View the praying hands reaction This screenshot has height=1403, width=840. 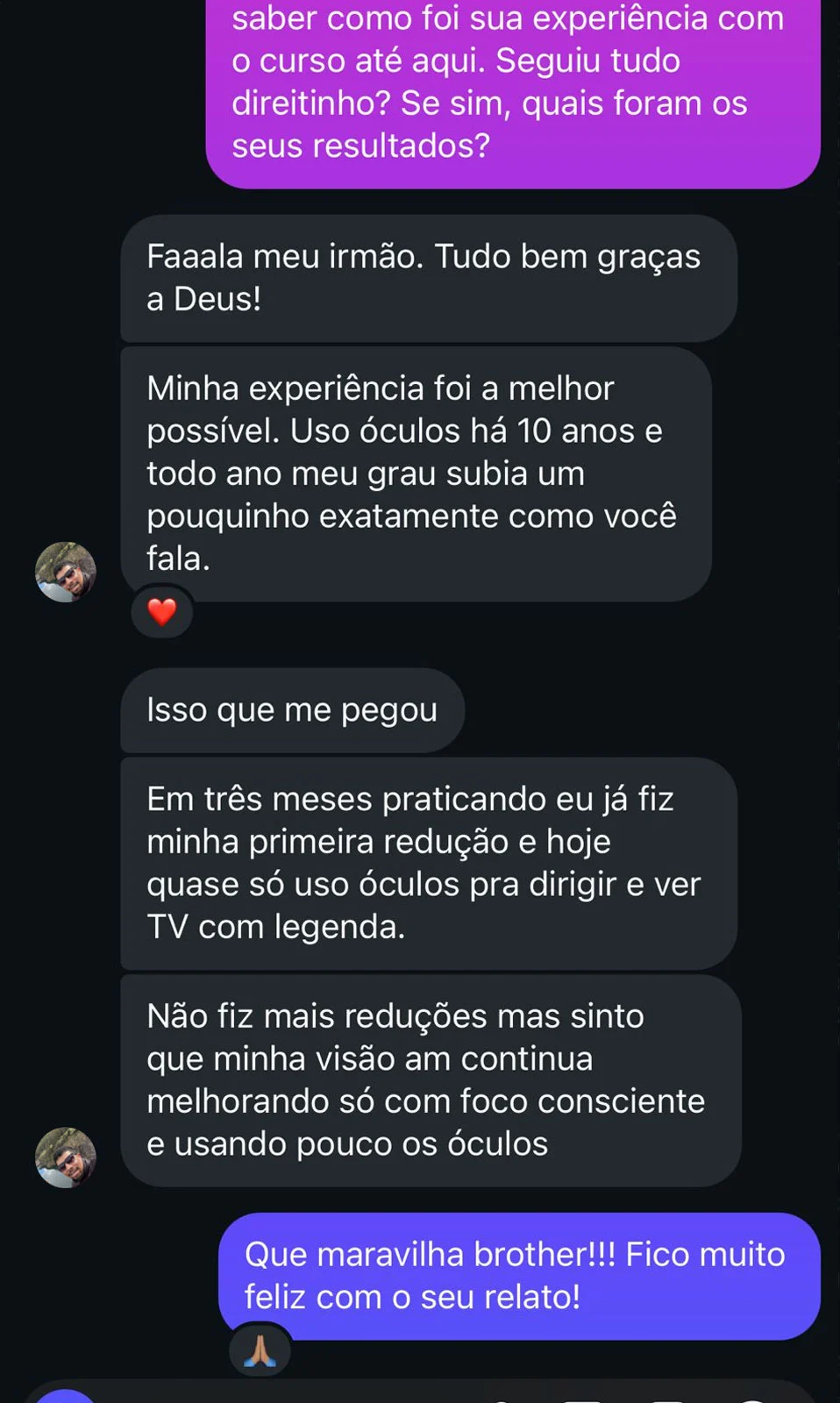[x=260, y=1350]
